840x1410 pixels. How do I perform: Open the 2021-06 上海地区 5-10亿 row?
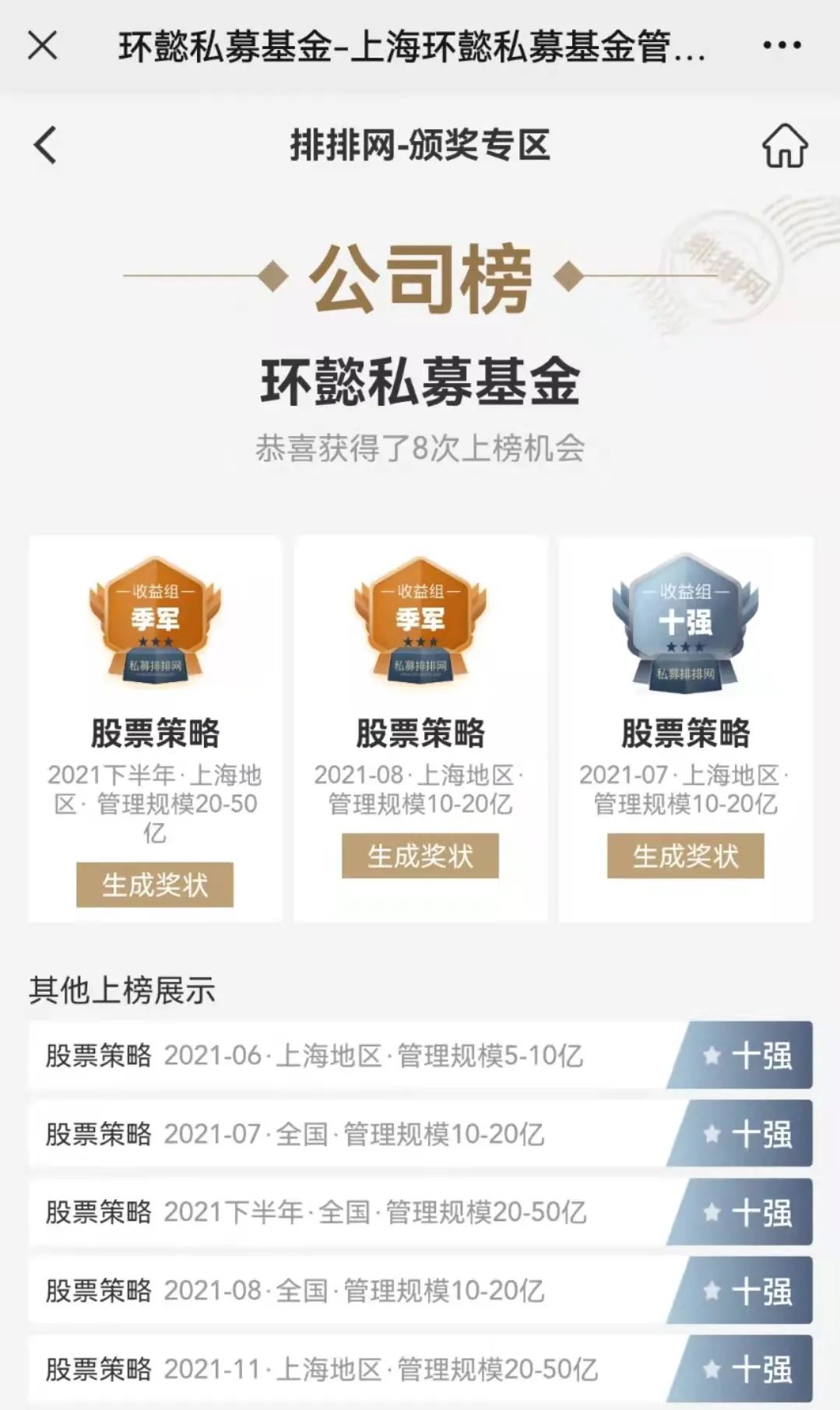[420, 1056]
